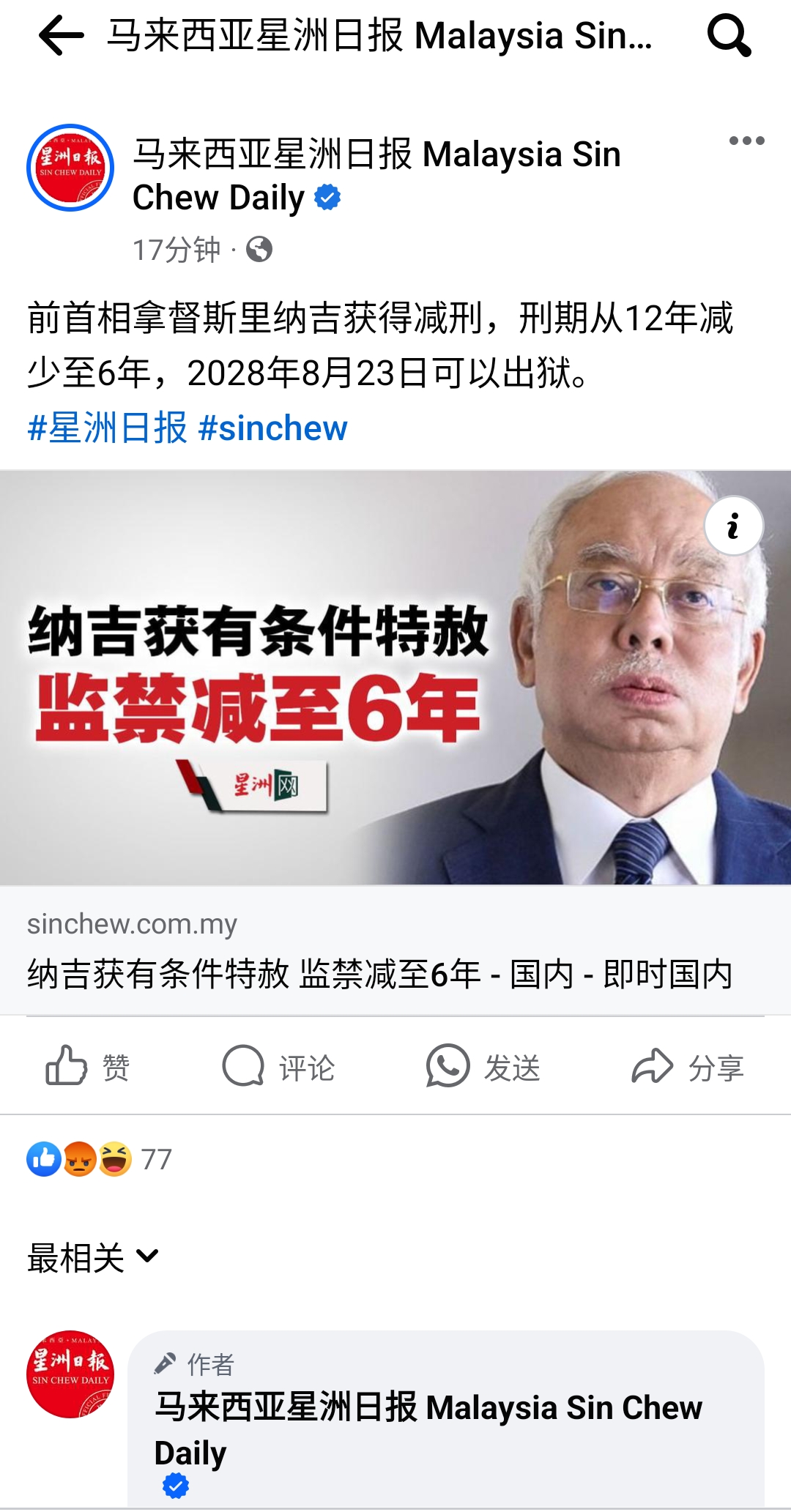Show link info via the i icon
The image size is (791, 1512).
coord(733,526)
